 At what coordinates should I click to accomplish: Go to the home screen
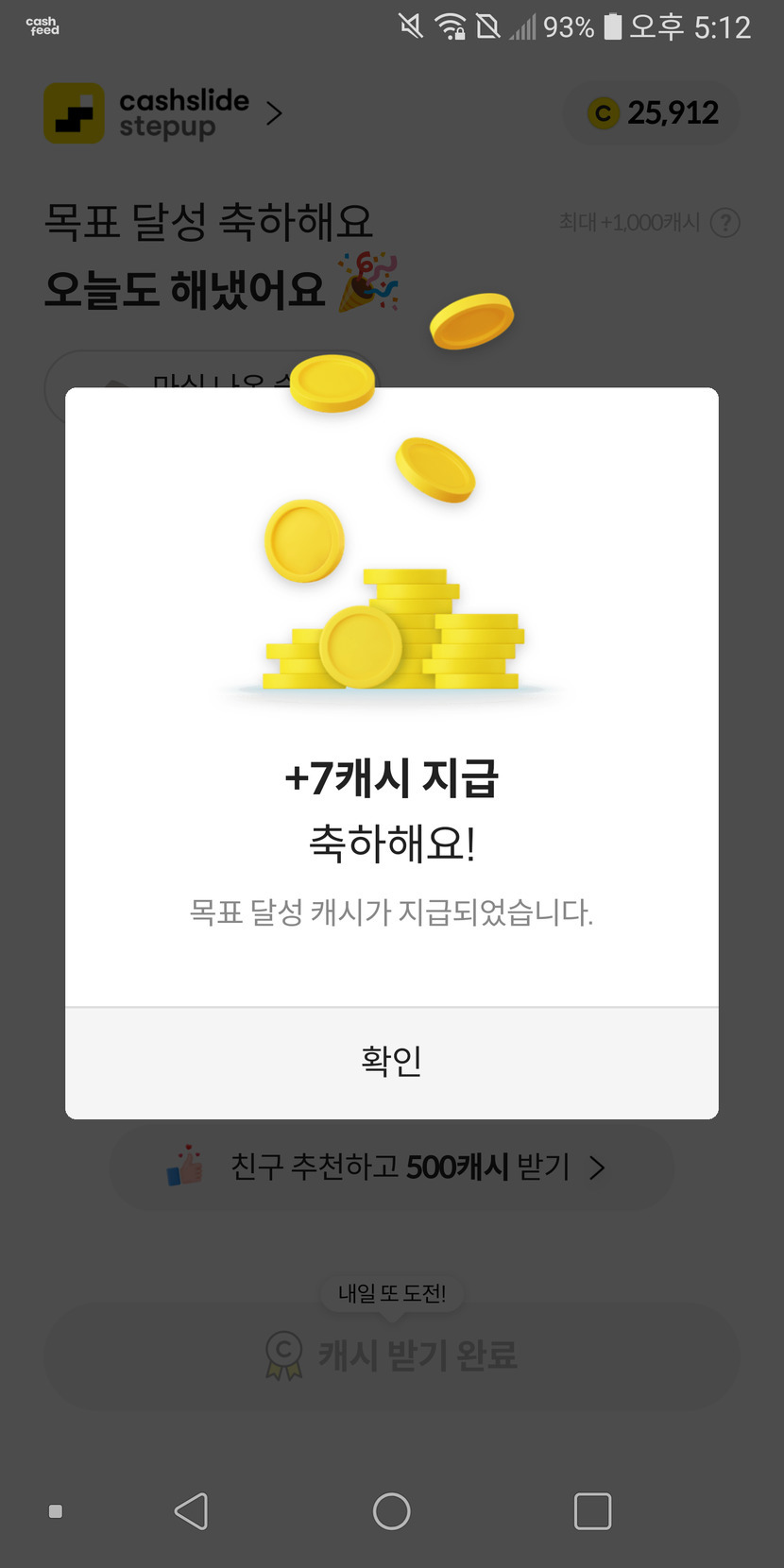[x=391, y=1510]
